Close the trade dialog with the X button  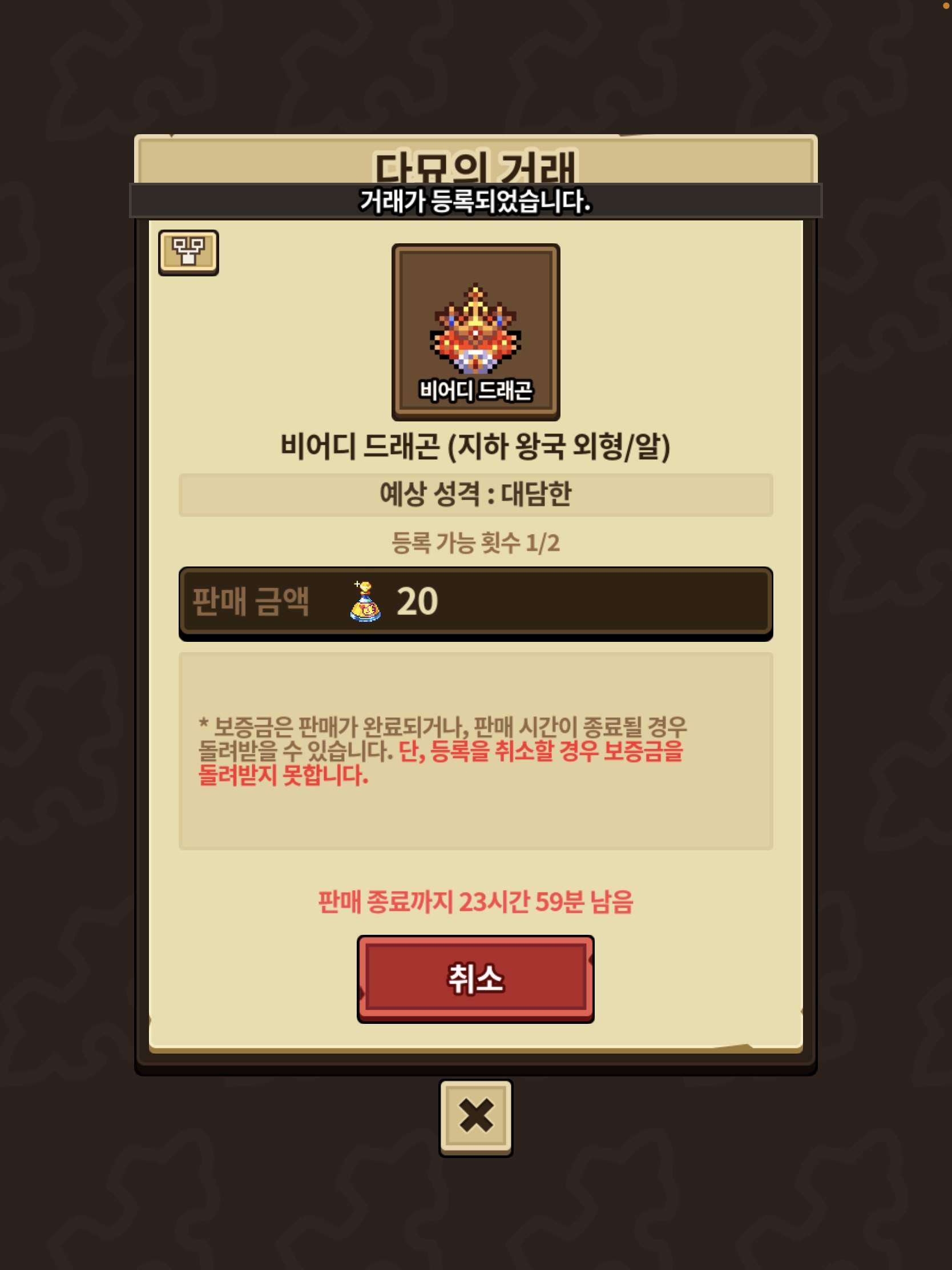[x=475, y=1118]
